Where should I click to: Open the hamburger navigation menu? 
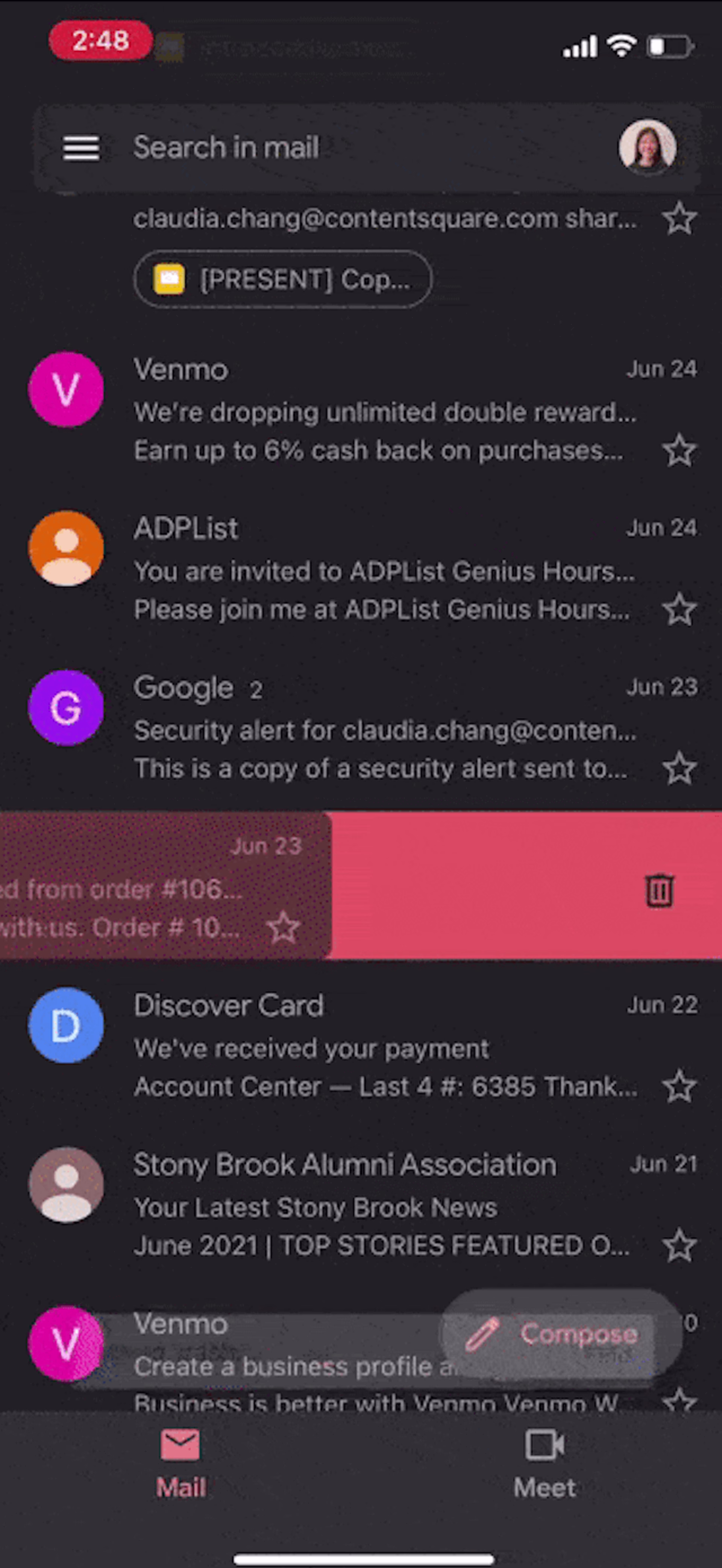[x=81, y=148]
